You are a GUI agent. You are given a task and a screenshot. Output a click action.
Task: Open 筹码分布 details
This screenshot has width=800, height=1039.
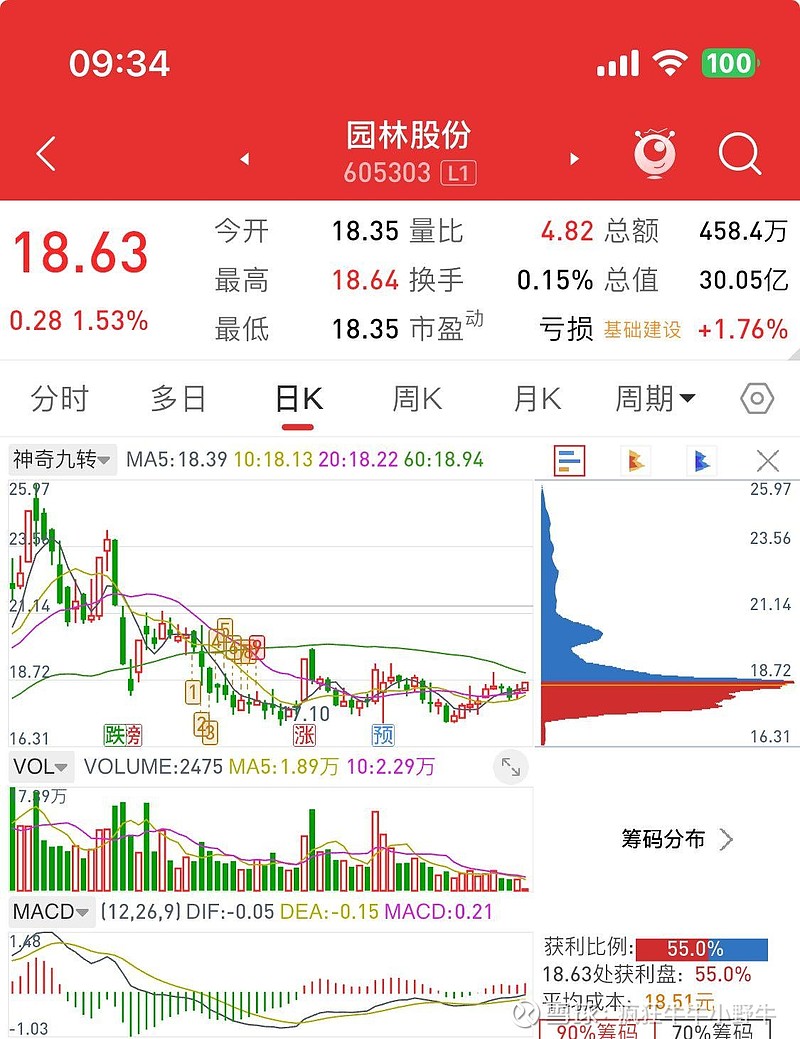[x=677, y=839]
